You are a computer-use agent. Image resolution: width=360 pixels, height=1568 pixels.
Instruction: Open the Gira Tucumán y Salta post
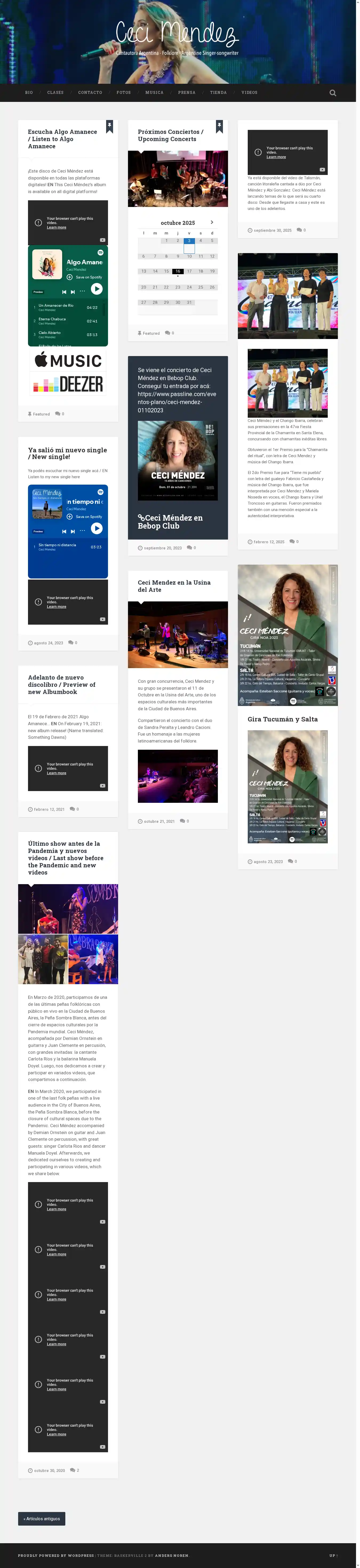pyautogui.click(x=282, y=719)
